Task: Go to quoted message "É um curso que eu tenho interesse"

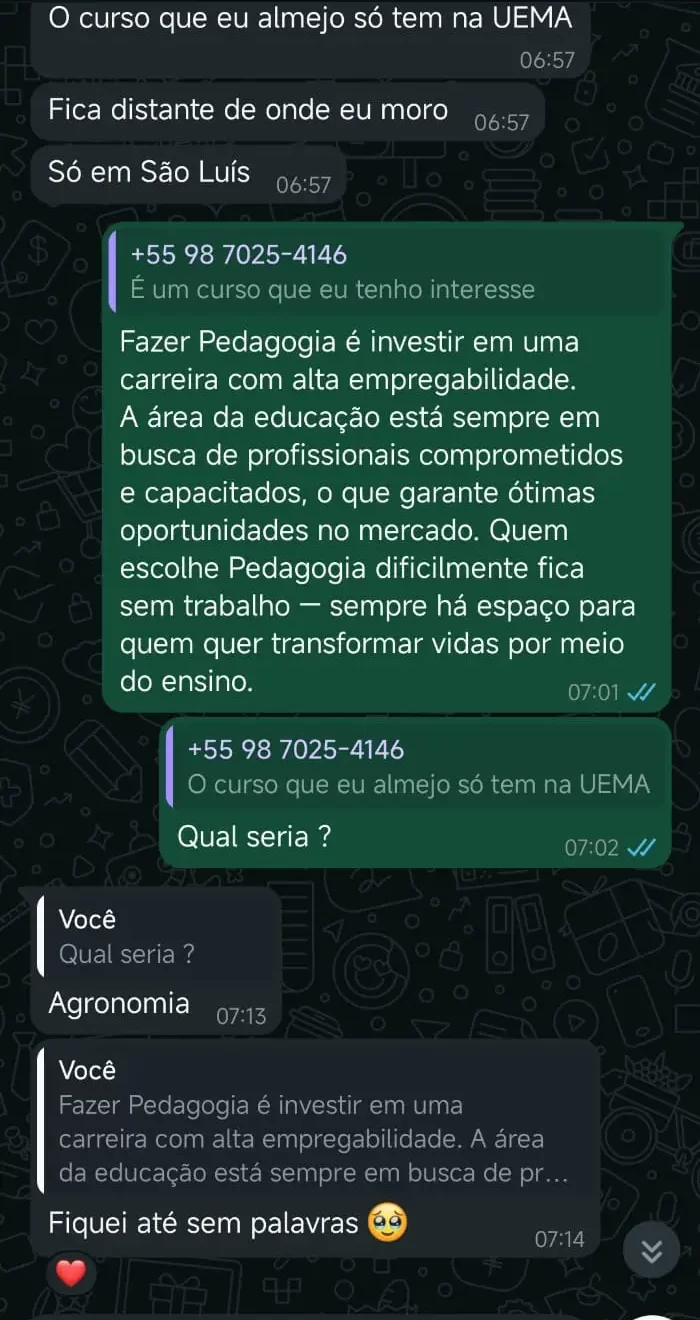Action: (390, 273)
